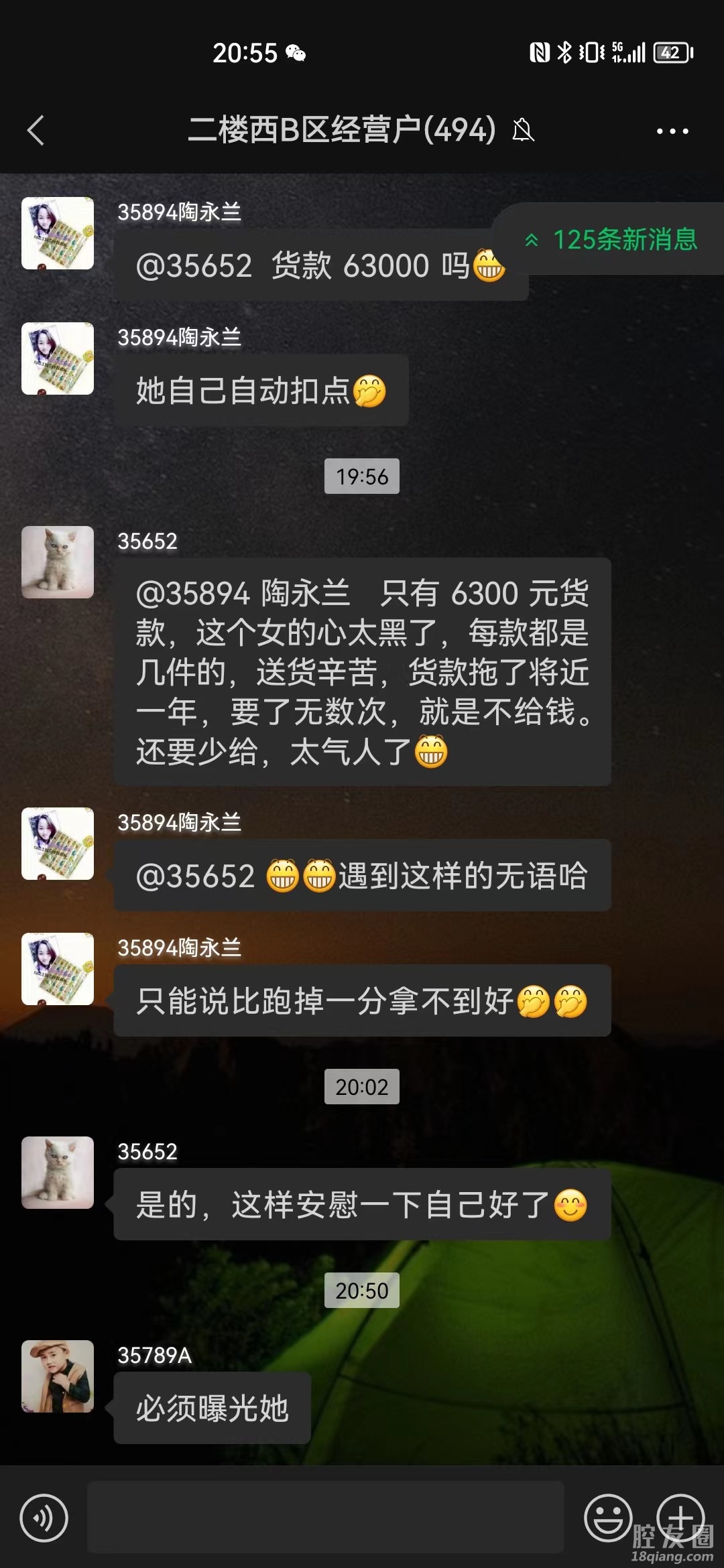Image resolution: width=724 pixels, height=1568 pixels.
Task: View 35652's avatar above the 6300 元货款 message
Action: pos(58,562)
